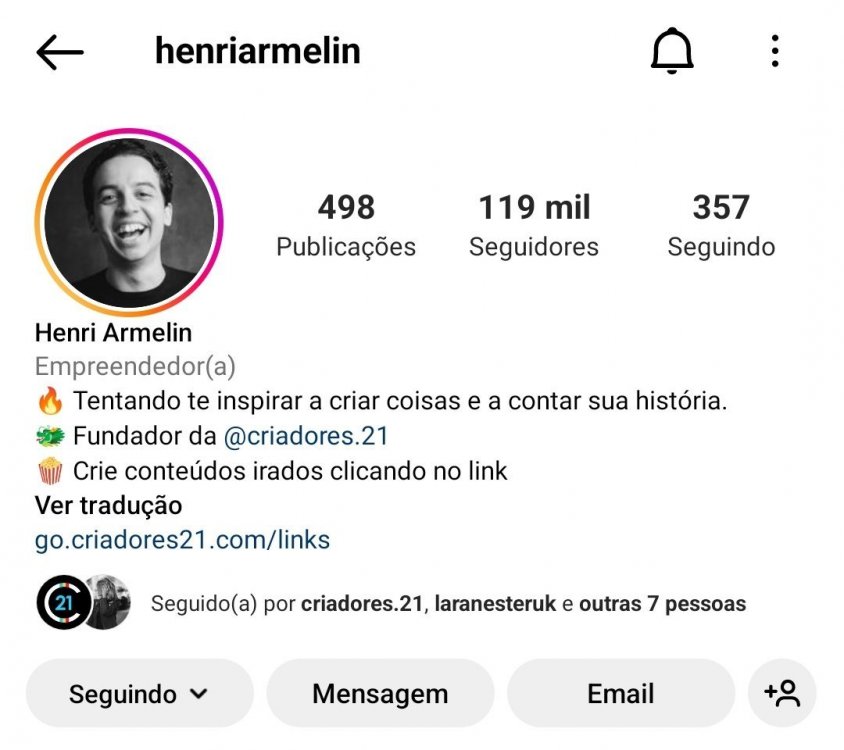Viewport: 844px width, 750px height.
Task: See mutual followers criadores.21 and laranesteruk
Action: tap(448, 604)
